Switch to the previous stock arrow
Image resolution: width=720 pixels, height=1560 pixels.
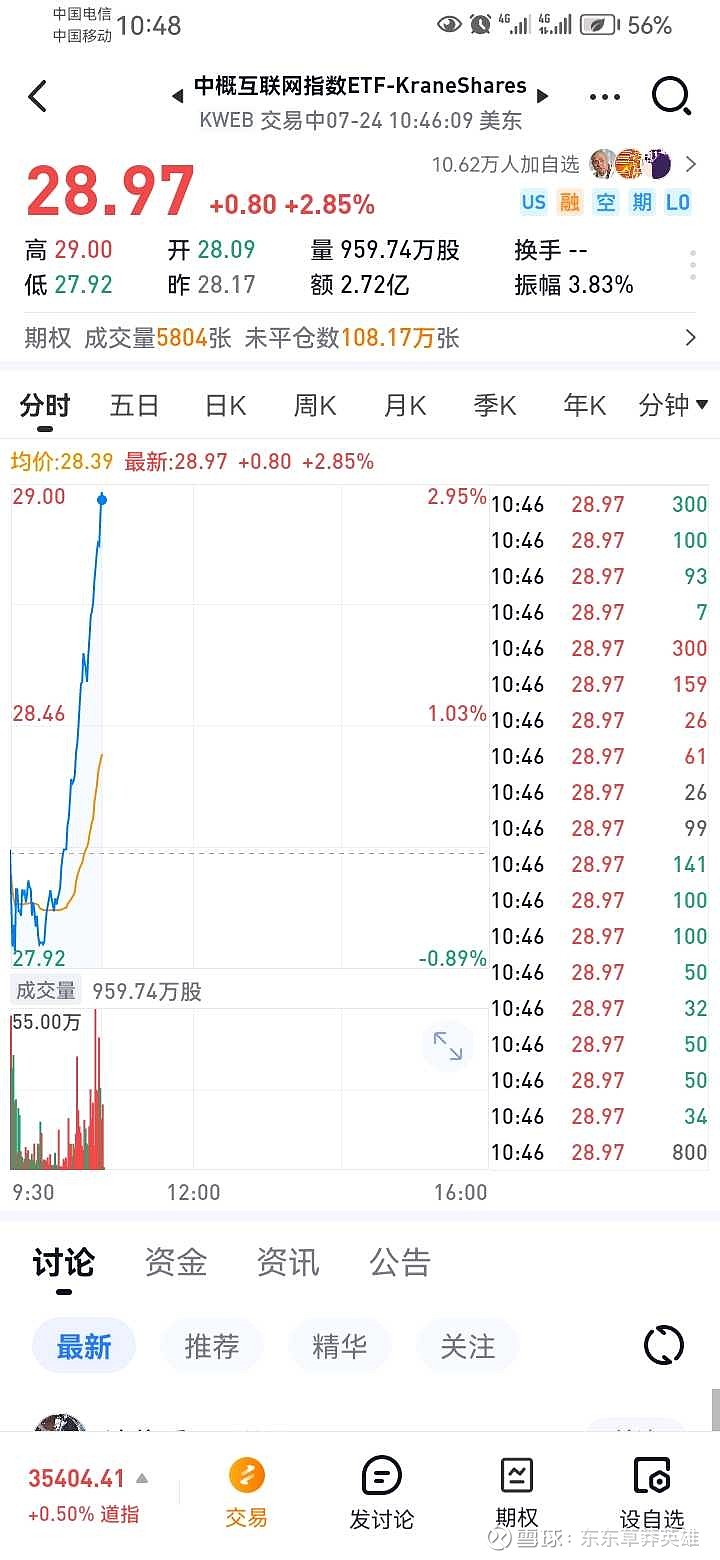click(178, 96)
